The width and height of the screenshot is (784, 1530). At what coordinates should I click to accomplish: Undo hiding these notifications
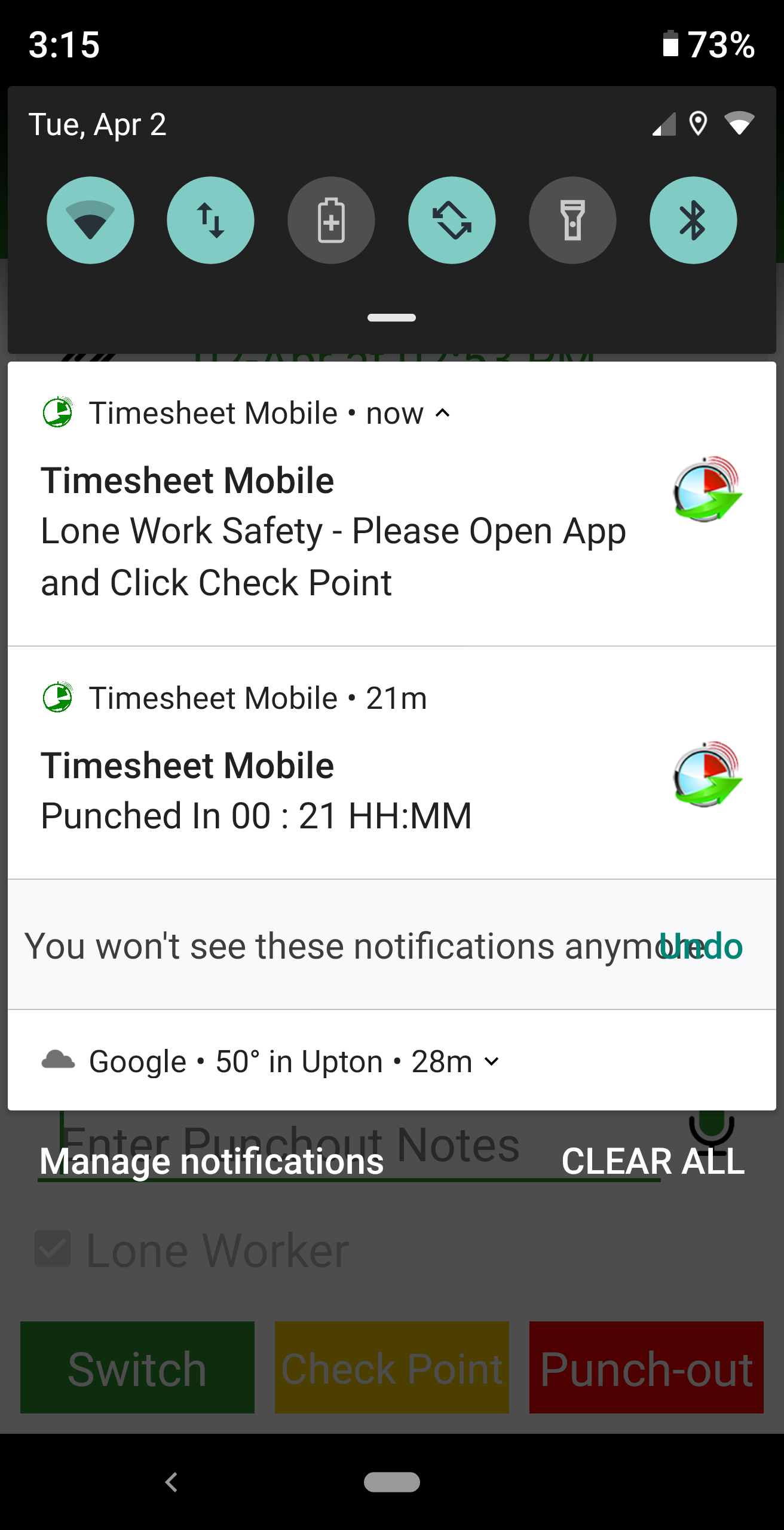(x=702, y=946)
